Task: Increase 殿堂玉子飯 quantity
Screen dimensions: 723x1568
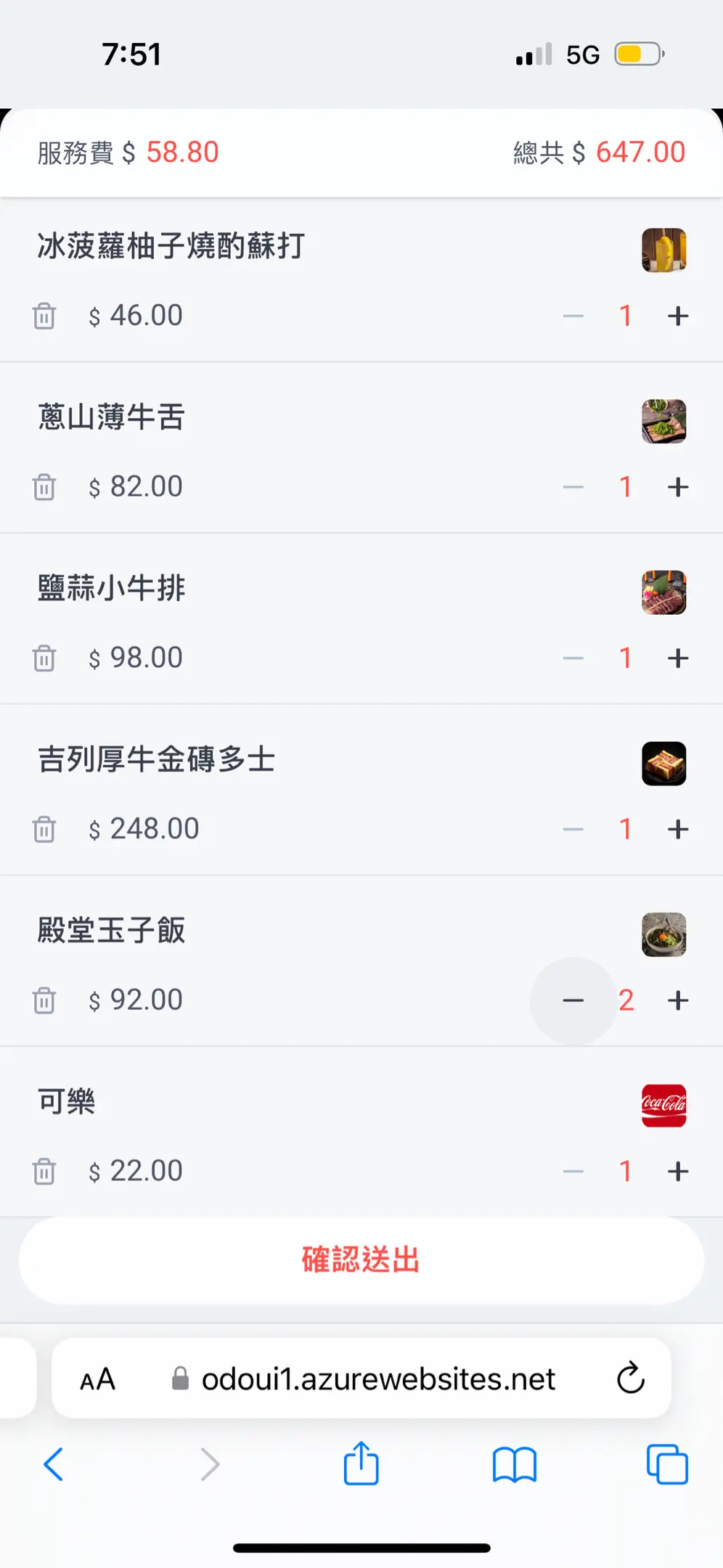Action: pyautogui.click(x=678, y=1000)
